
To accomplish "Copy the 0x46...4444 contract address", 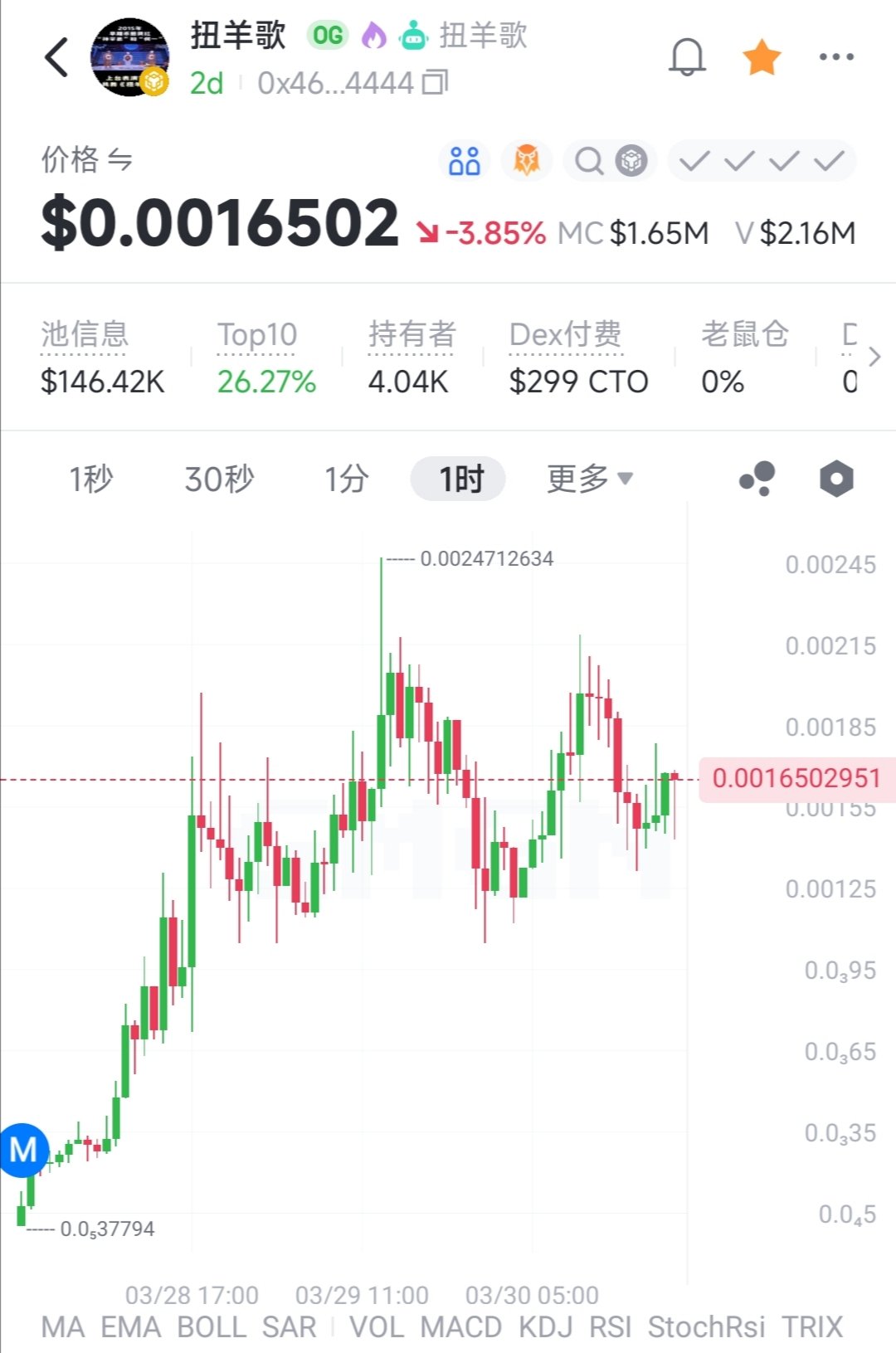I will (x=436, y=83).
